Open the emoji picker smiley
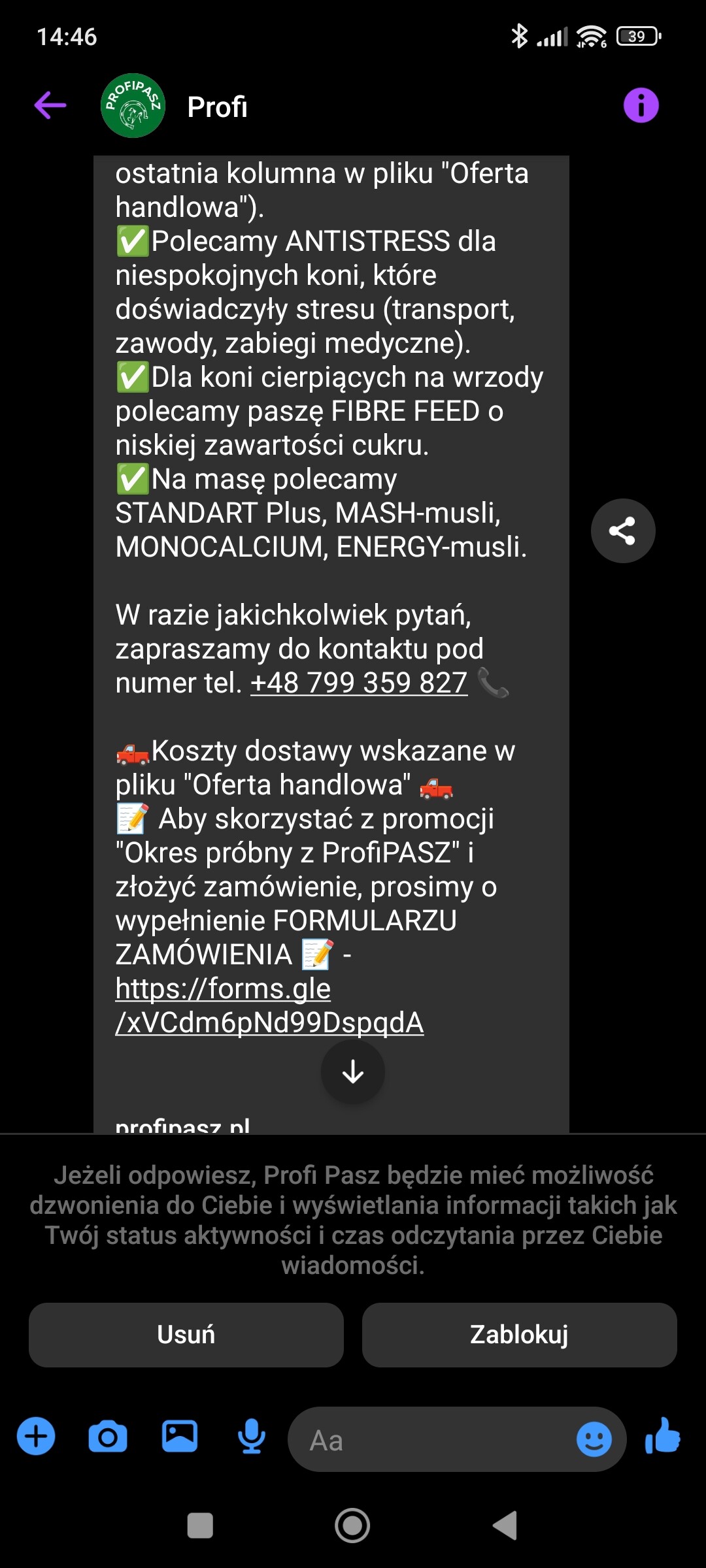The width and height of the screenshot is (706, 1568). pos(594,1439)
